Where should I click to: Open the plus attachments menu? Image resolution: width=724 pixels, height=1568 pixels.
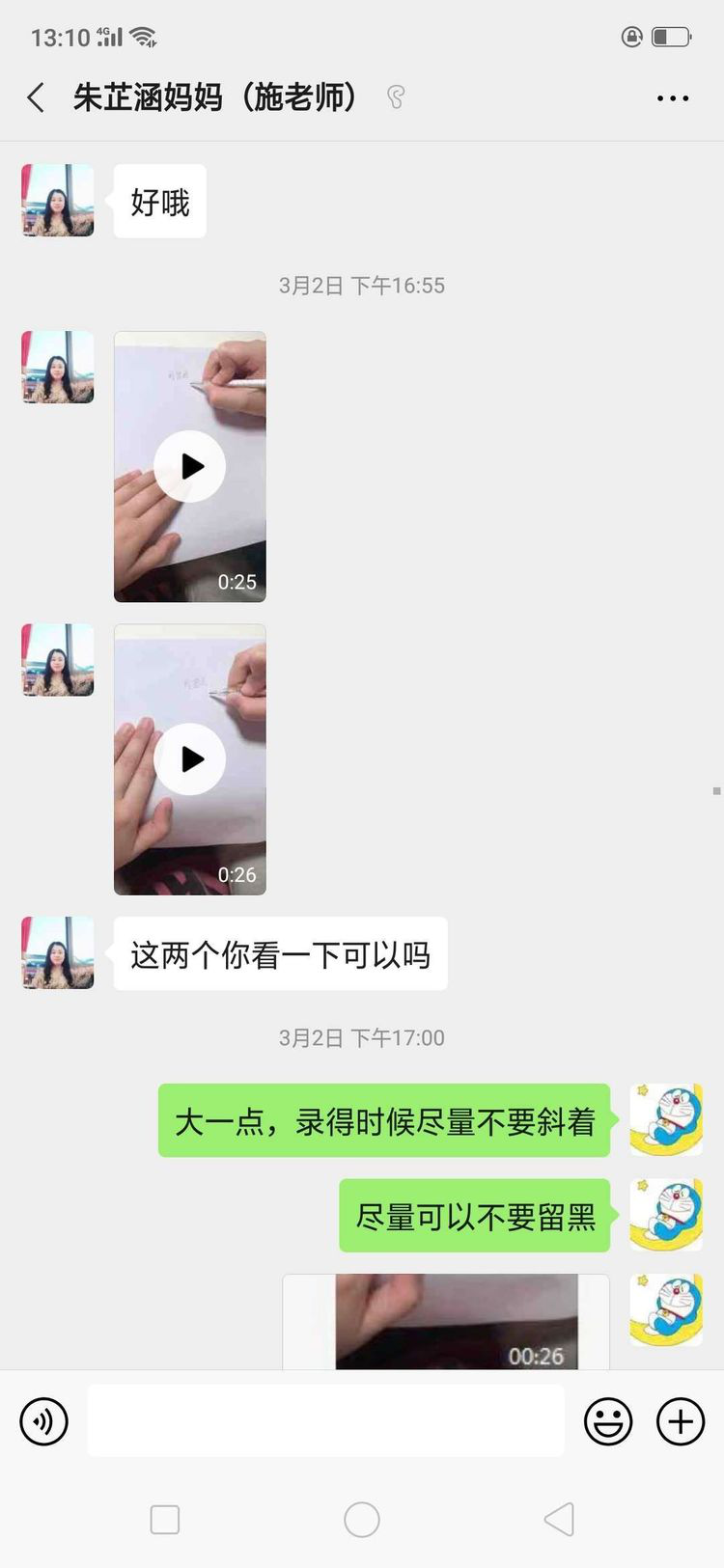pyautogui.click(x=681, y=1421)
